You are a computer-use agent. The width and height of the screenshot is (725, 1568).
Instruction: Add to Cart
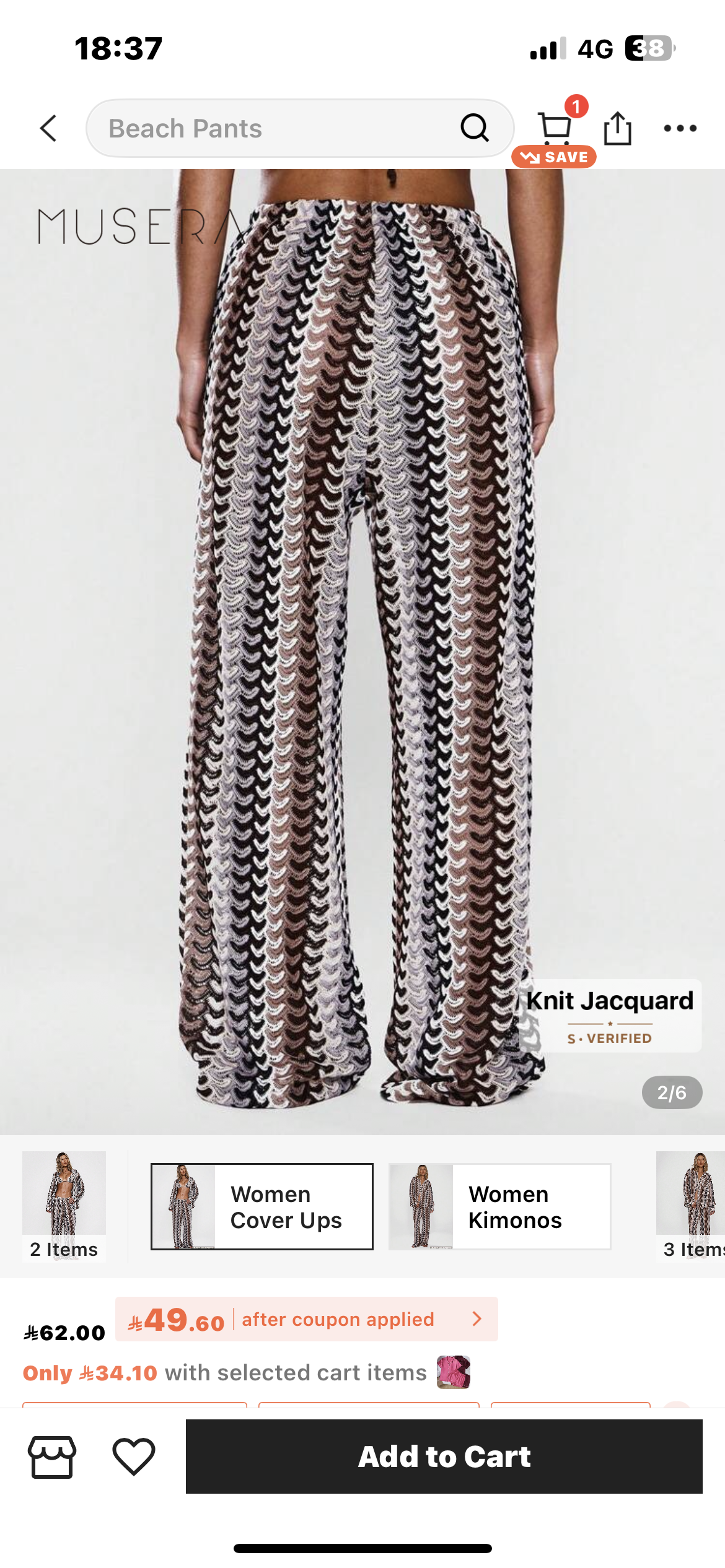click(444, 1457)
